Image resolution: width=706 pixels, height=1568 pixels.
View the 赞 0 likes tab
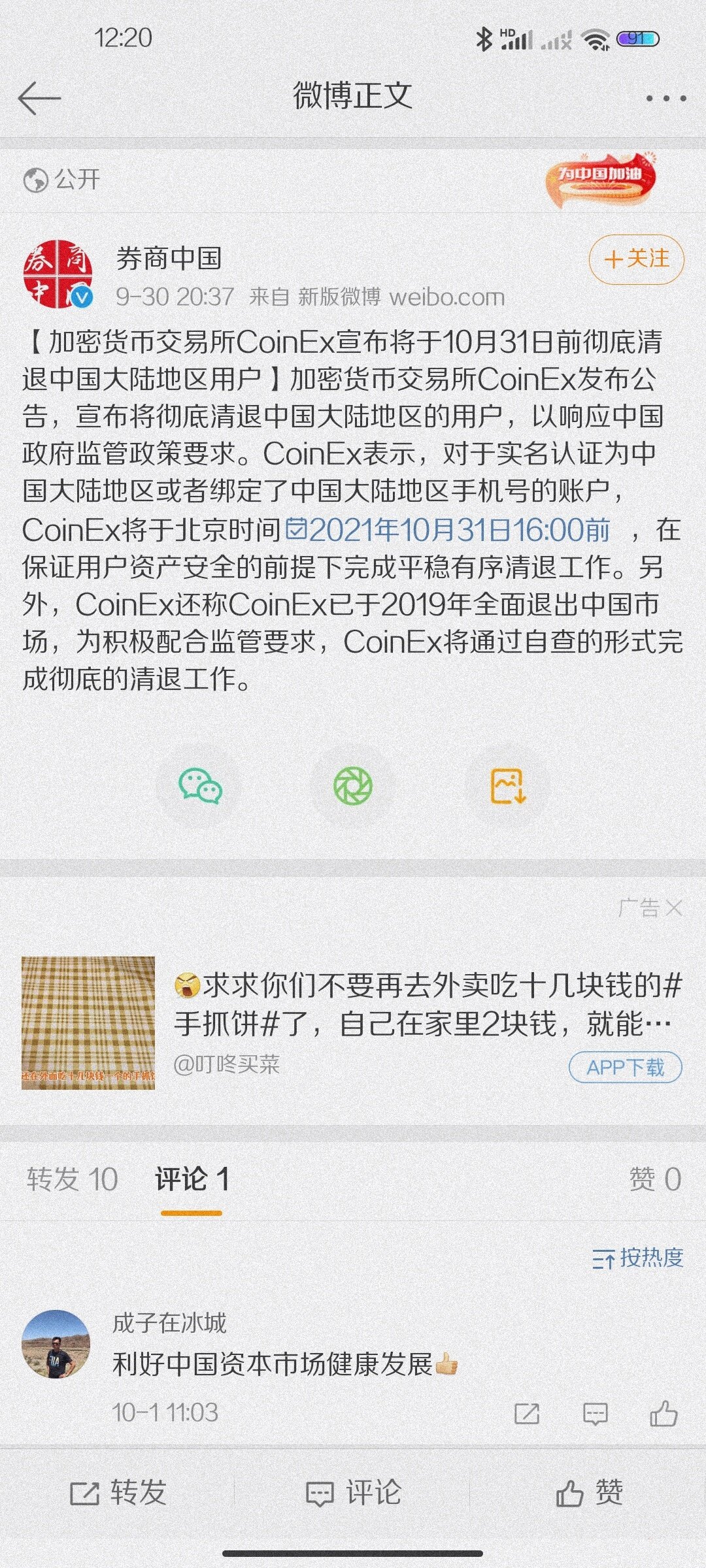pos(654,1180)
